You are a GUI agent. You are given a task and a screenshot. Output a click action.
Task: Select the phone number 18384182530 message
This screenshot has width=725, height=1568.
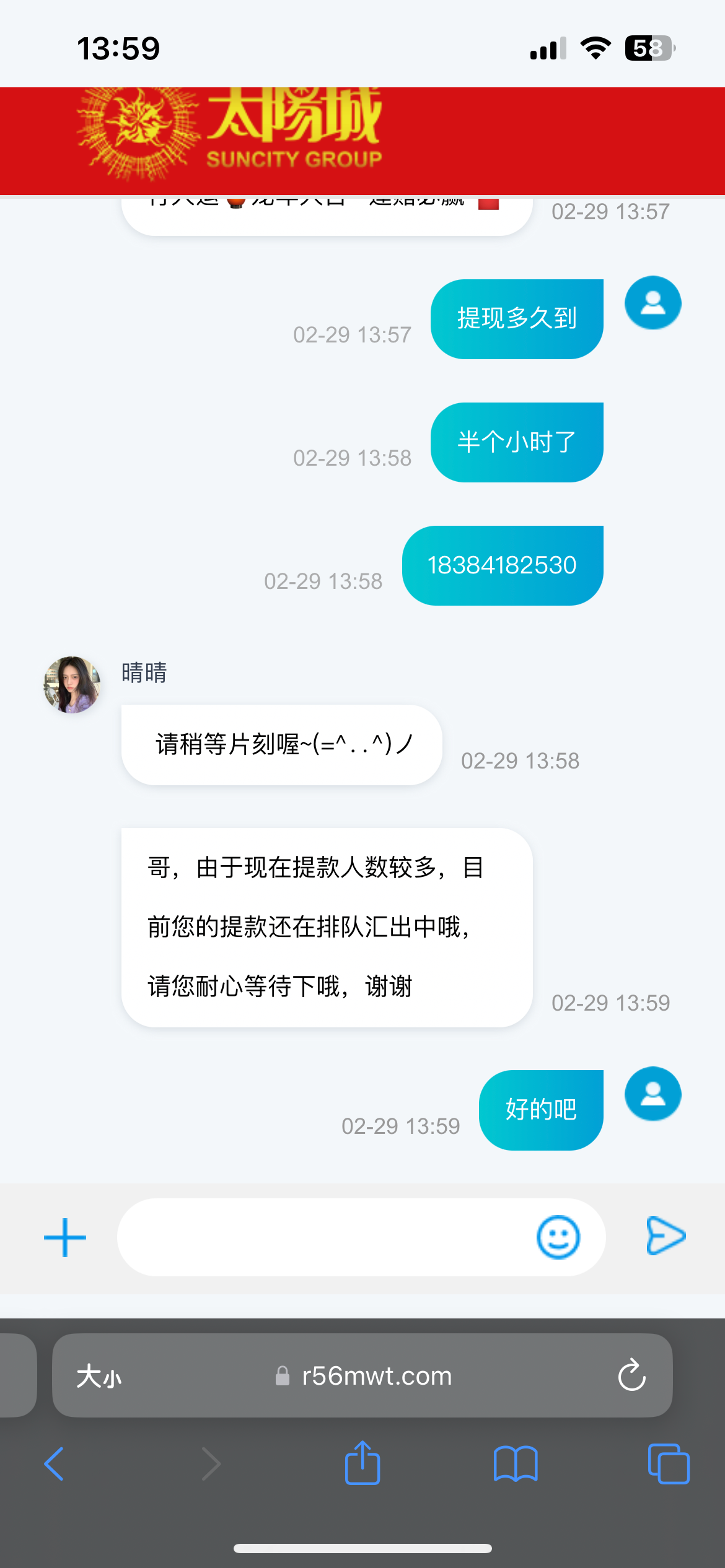click(503, 565)
